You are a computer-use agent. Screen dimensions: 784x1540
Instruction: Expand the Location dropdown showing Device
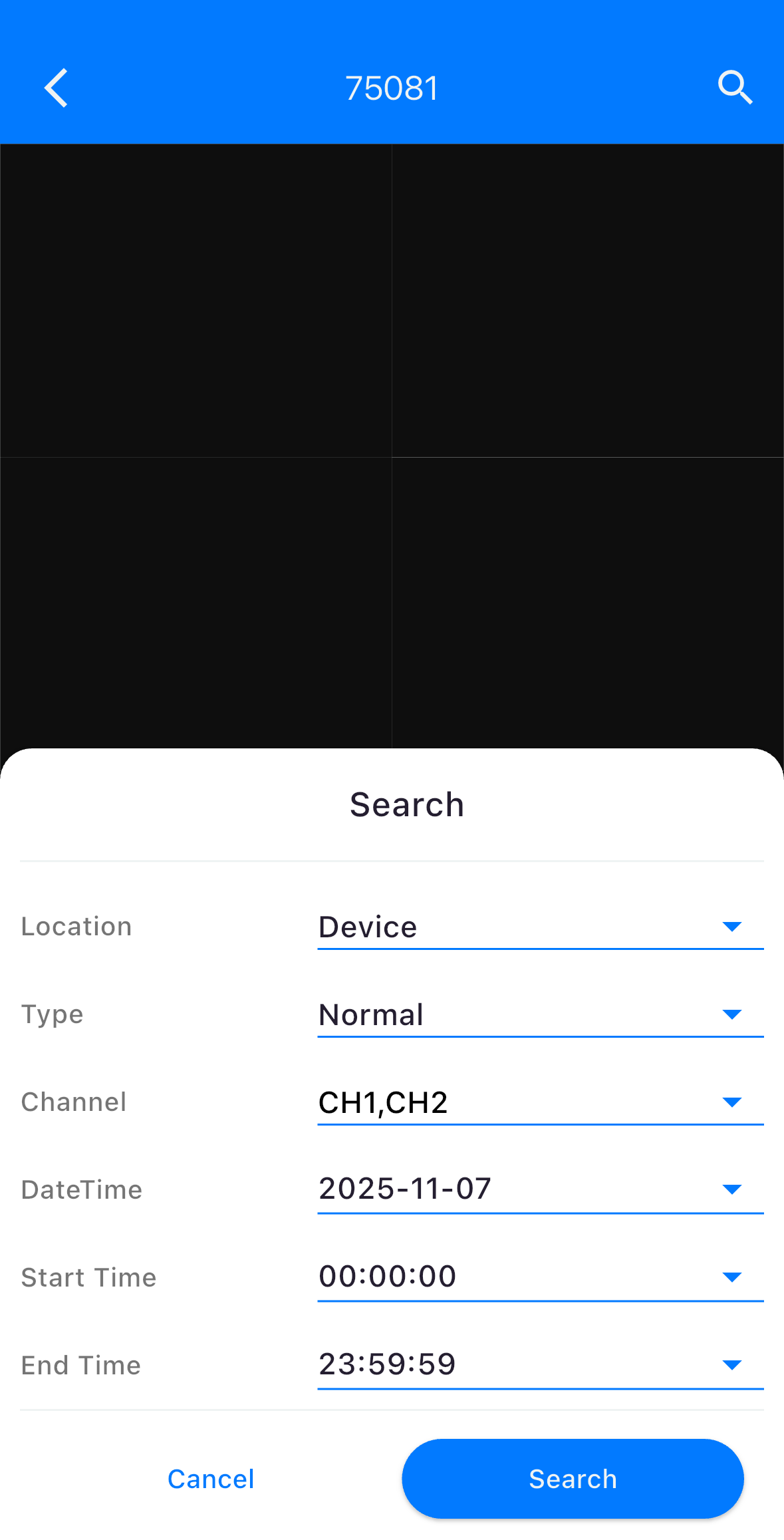point(540,927)
